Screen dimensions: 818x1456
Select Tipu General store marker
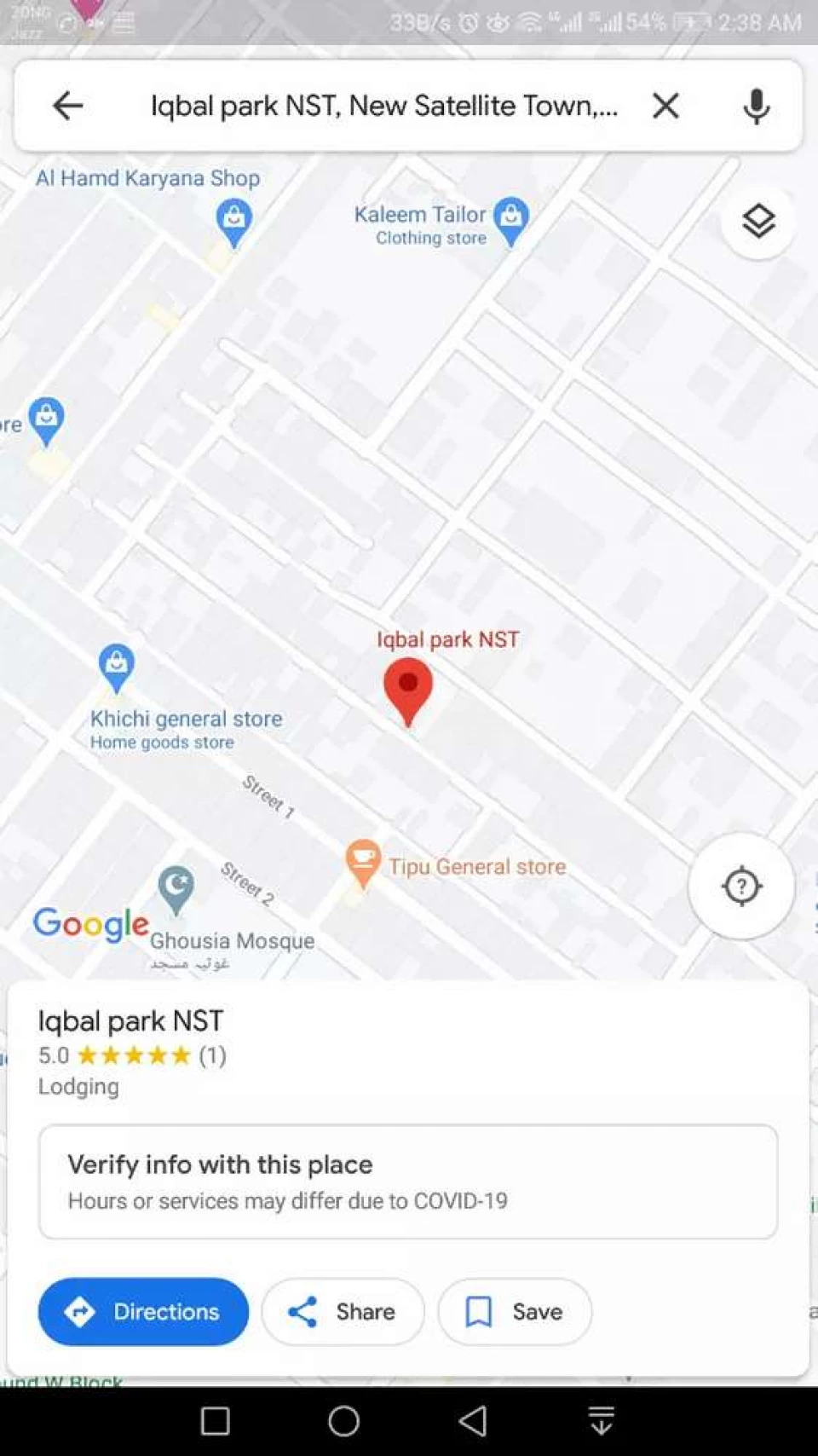click(x=363, y=864)
